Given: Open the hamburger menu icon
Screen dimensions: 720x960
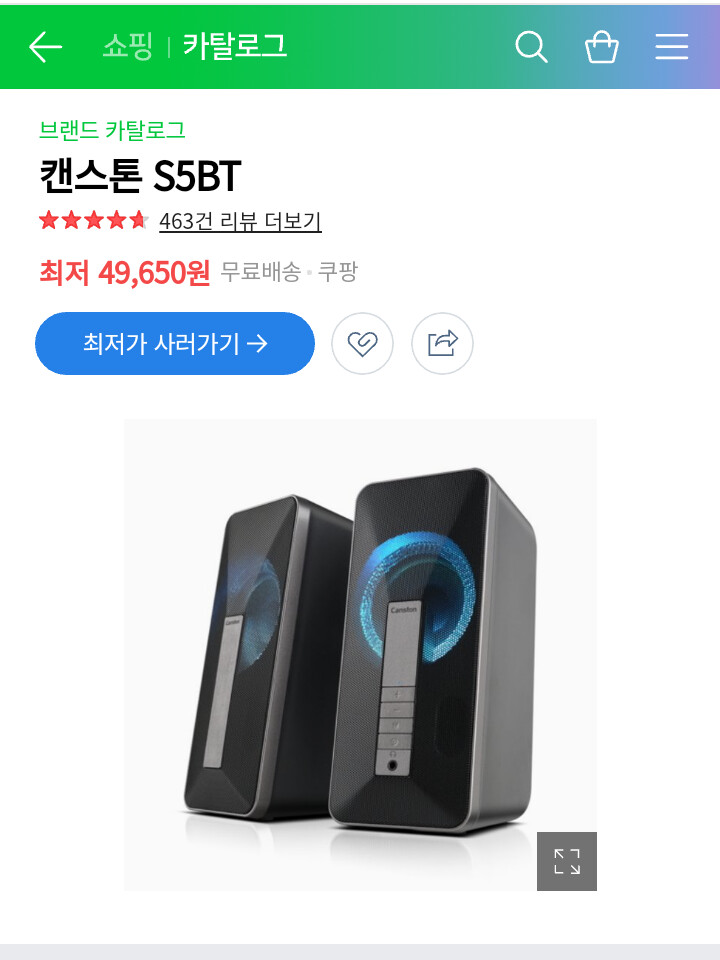Looking at the screenshot, I should (671, 45).
